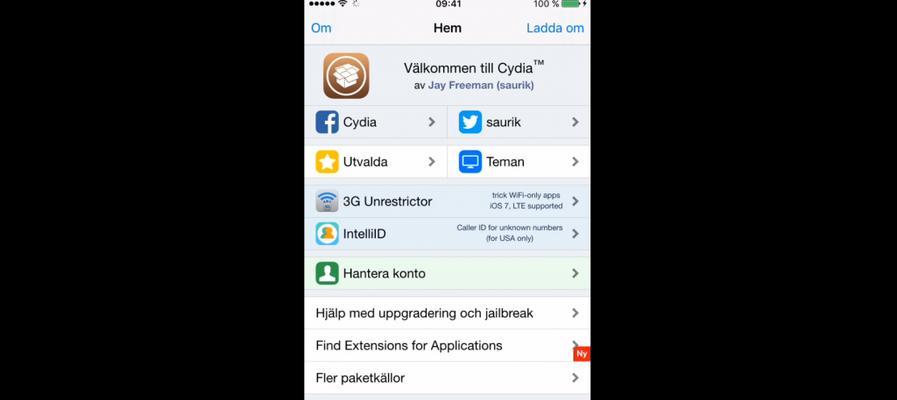Open Utvalda featured packages
The width and height of the screenshot is (897, 400).
375,161
